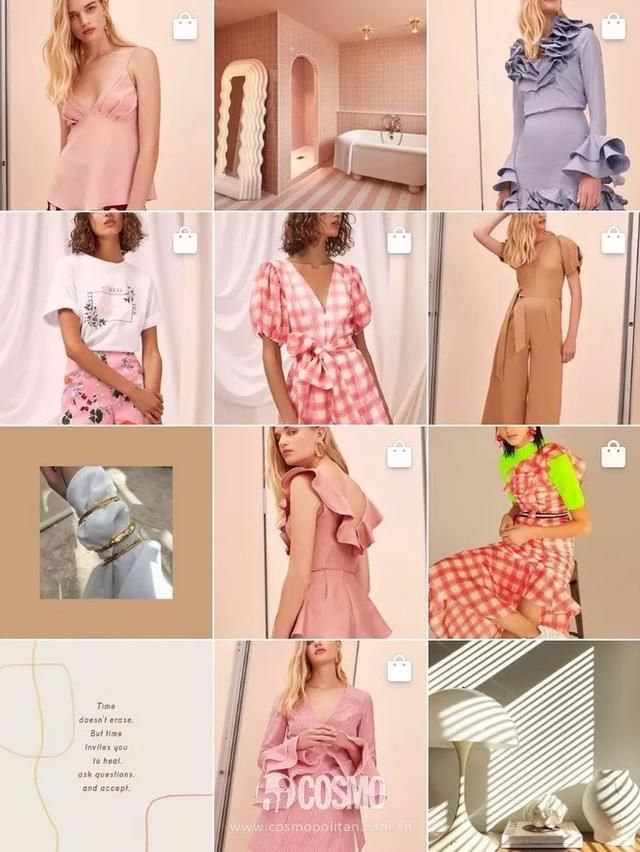Screen dimensions: 640x852
Task: Open the pink tiled bathroom post
Action: coord(320,105)
